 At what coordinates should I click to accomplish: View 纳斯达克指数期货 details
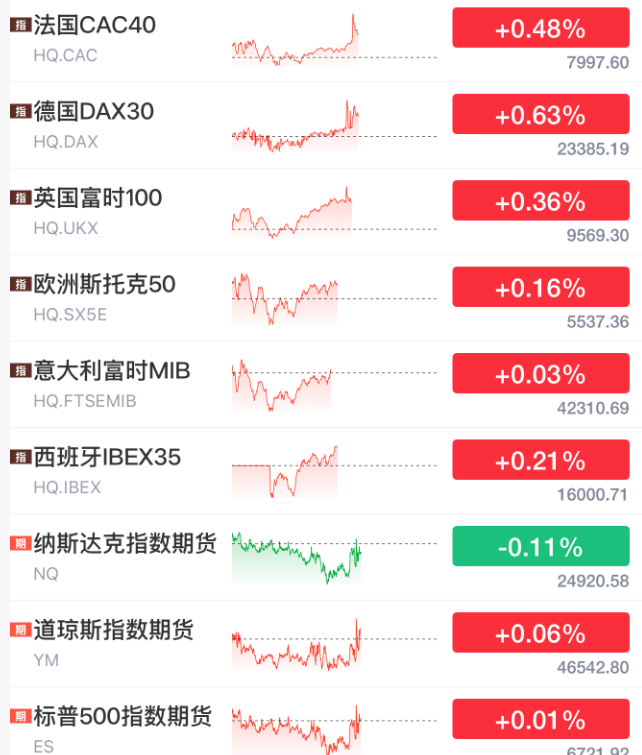pyautogui.click(x=124, y=544)
